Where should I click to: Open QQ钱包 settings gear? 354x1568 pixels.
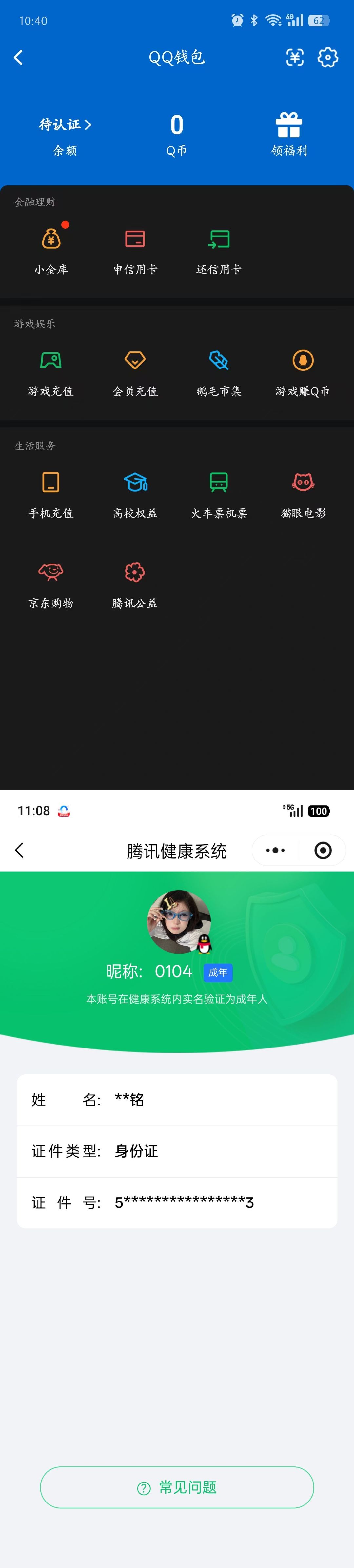point(328,58)
